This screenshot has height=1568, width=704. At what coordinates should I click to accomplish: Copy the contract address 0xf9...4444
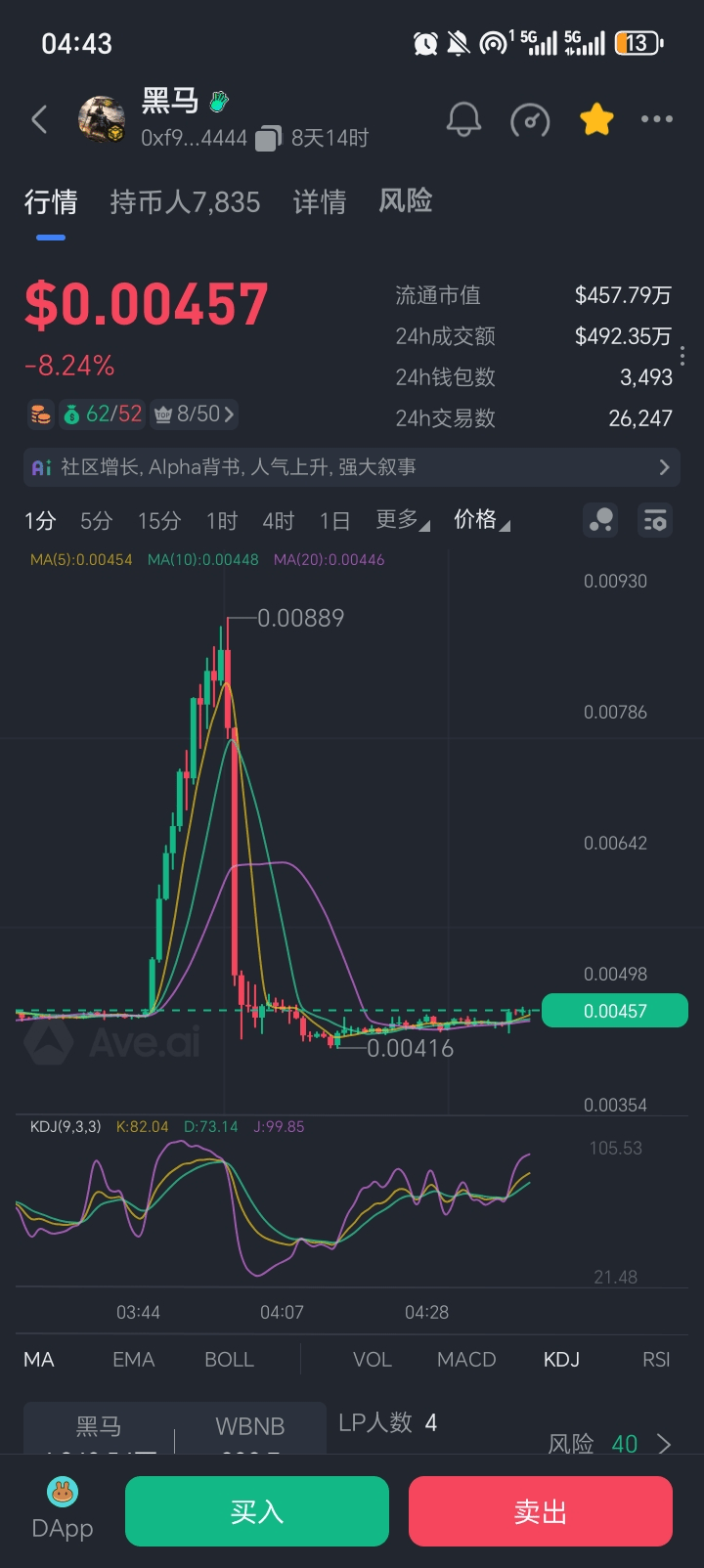(269, 139)
